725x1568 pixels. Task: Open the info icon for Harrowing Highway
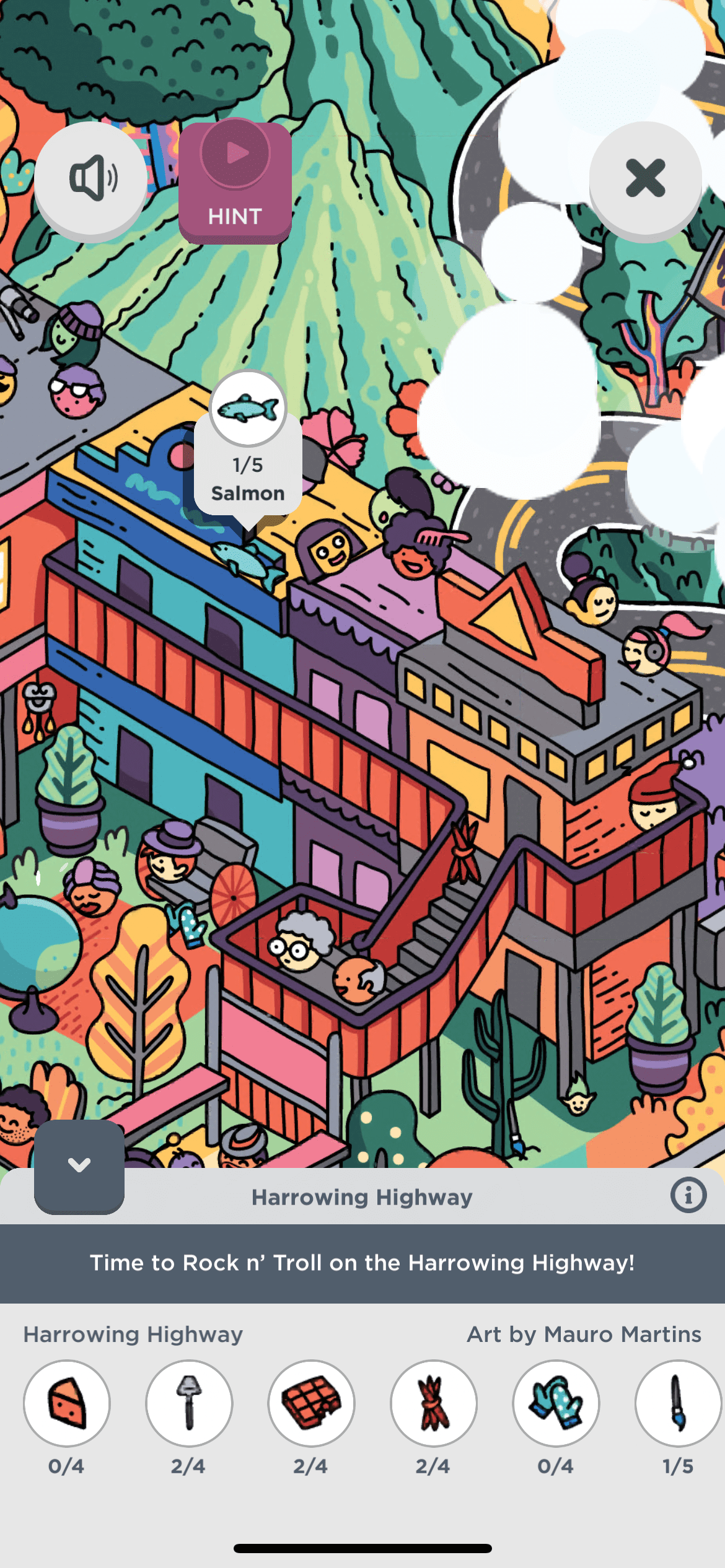[688, 1195]
